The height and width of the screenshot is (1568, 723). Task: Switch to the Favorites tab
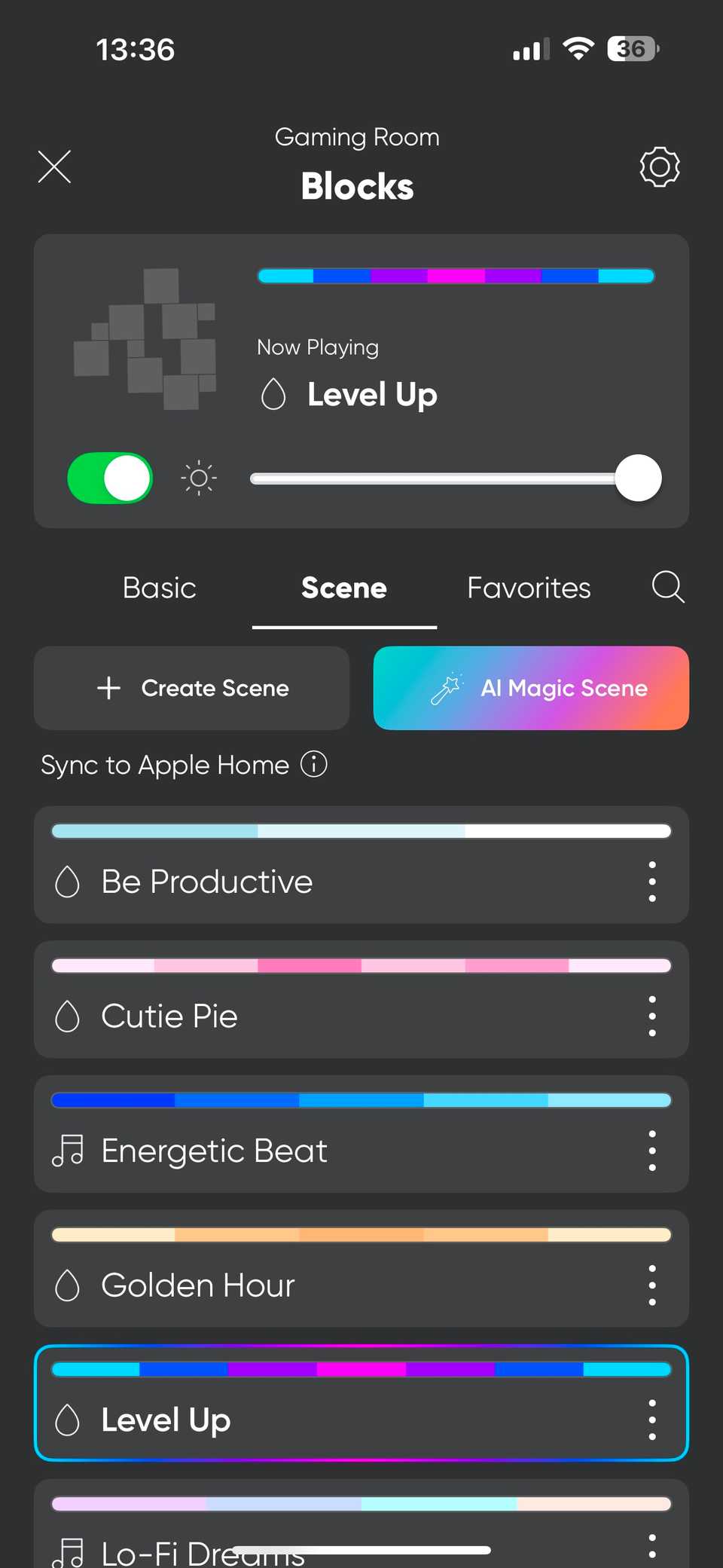[528, 588]
